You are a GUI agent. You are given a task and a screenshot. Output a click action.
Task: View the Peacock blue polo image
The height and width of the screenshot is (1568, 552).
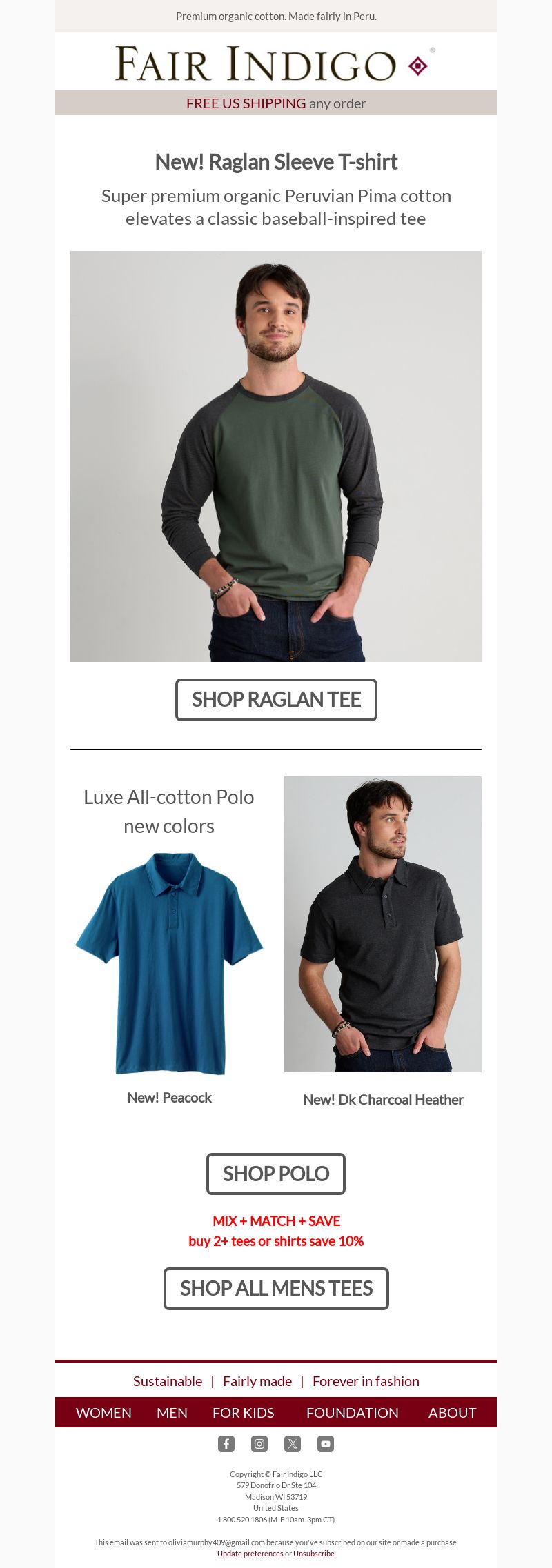click(169, 963)
